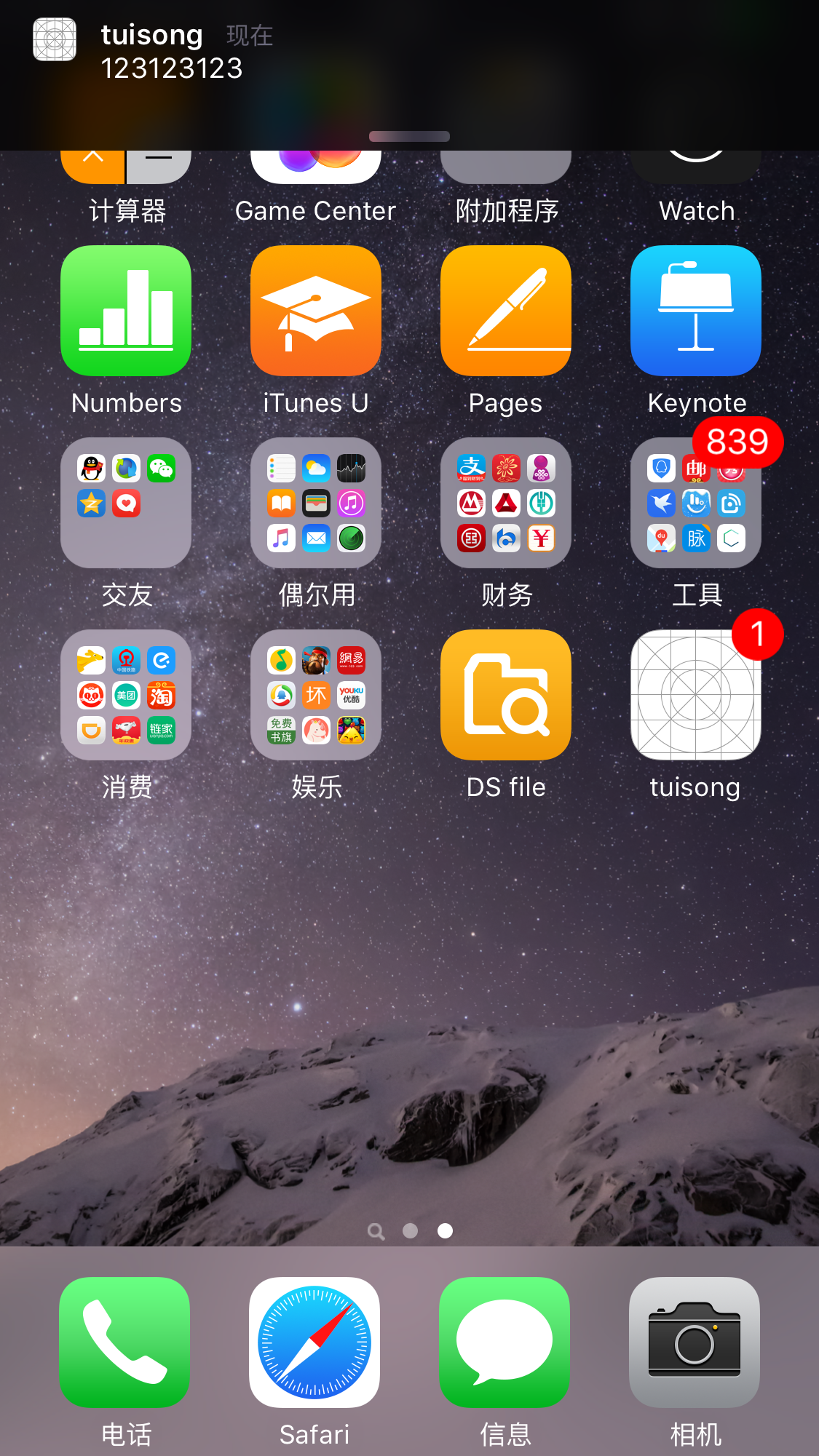This screenshot has height=1456, width=819.
Task: Open the tuisong app icon
Action: point(695,695)
